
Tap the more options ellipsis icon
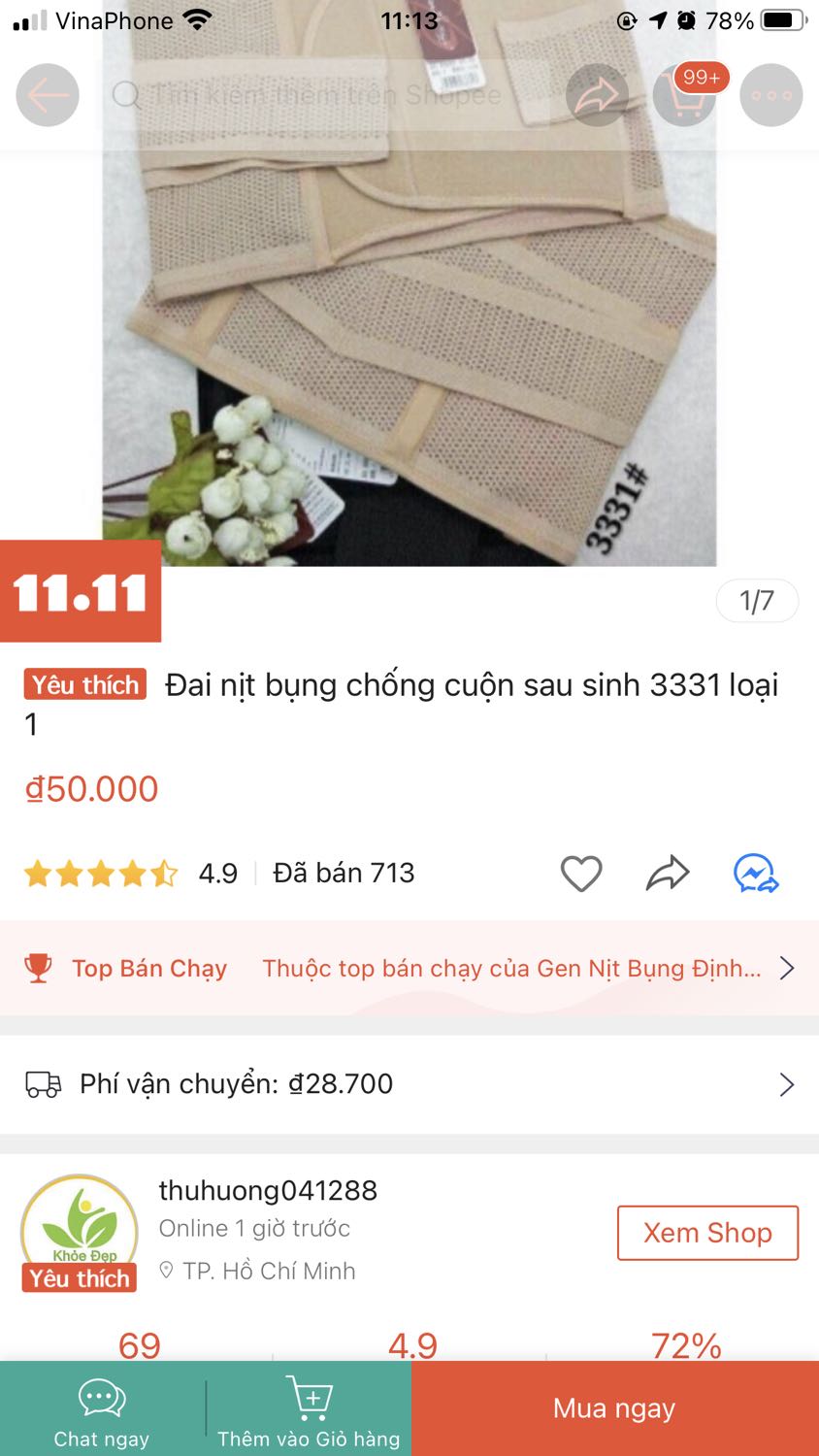pyautogui.click(x=770, y=94)
